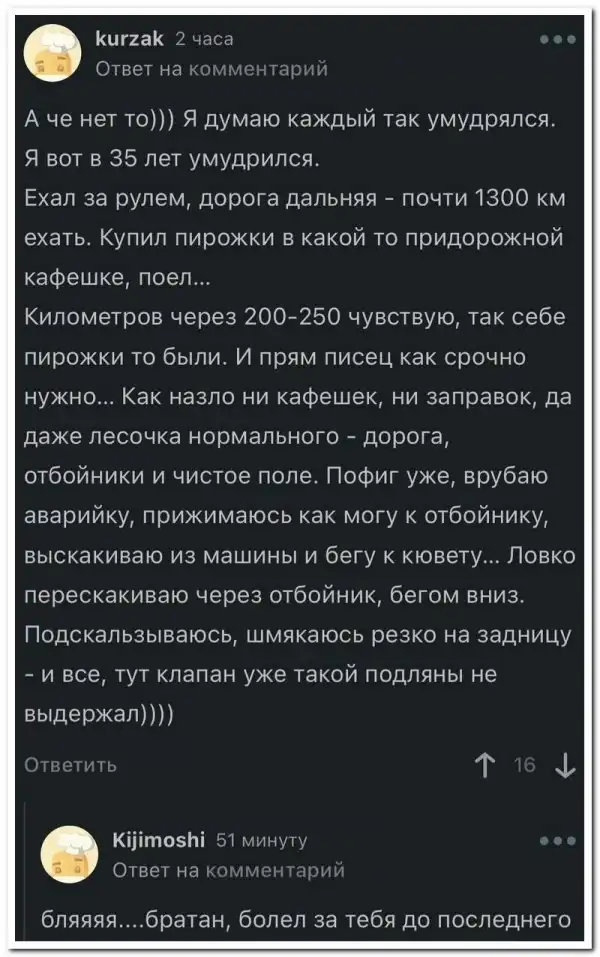Viewport: 600px width, 957px height.
Task: Tap Ответить under kurzak's comment
Action: (70, 766)
